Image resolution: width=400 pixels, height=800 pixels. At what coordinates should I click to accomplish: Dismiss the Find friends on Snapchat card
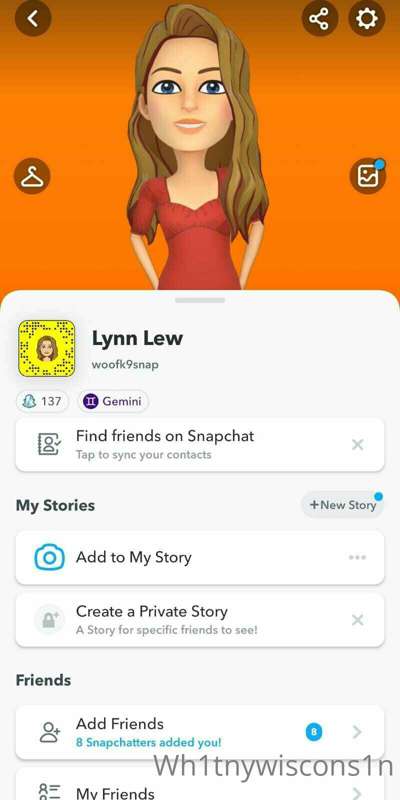pos(358,445)
